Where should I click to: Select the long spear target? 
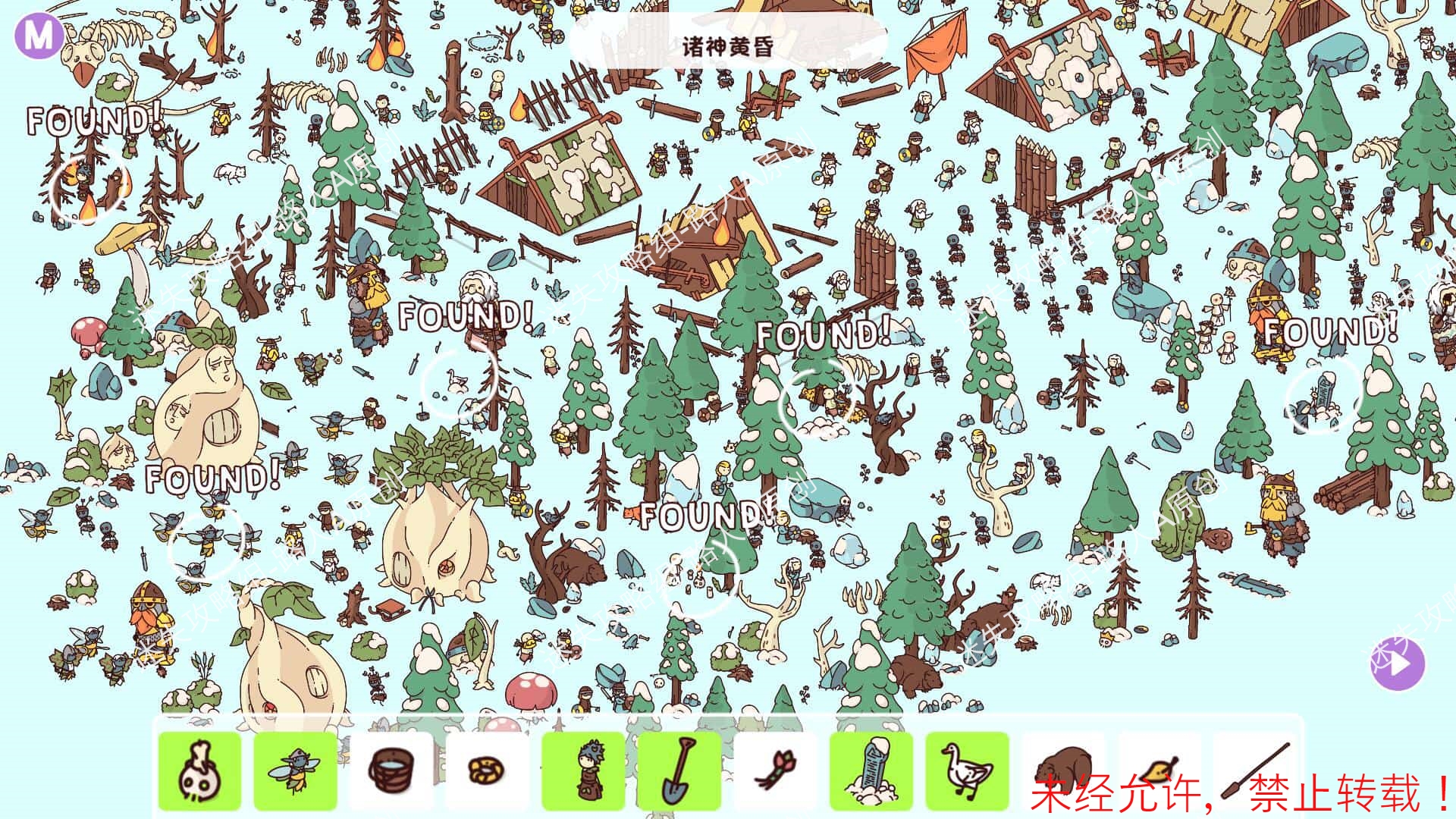pyautogui.click(x=1255, y=770)
